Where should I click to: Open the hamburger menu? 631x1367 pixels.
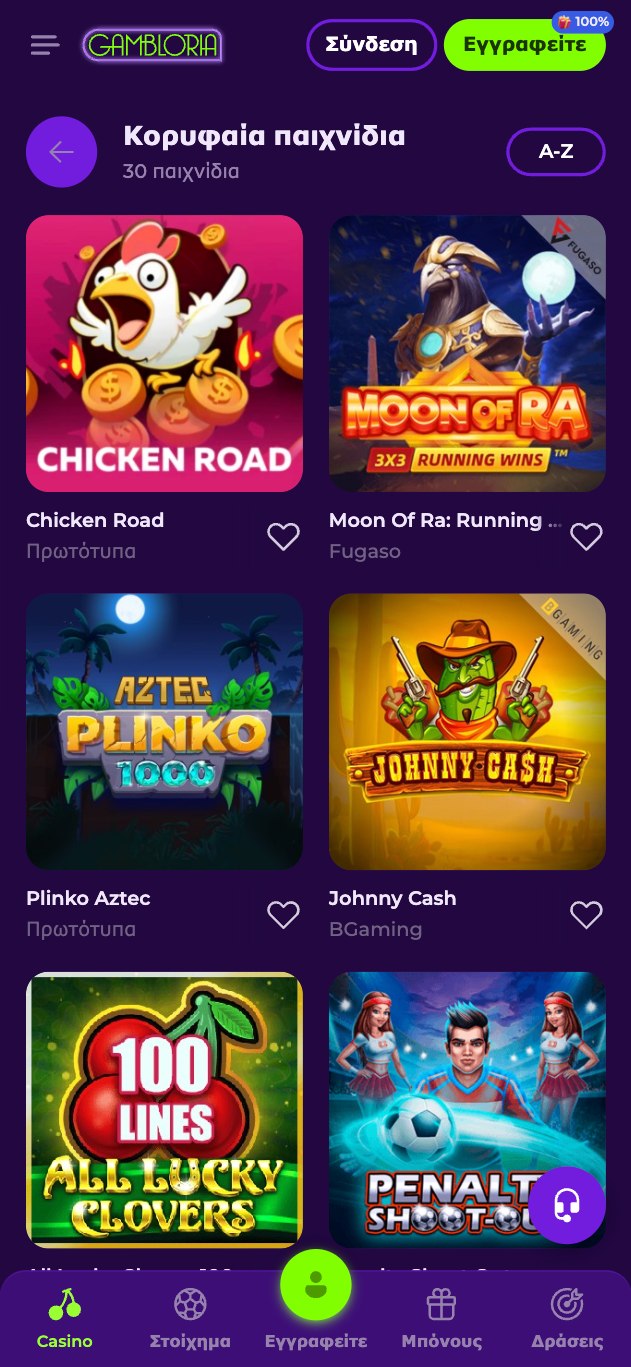tap(44, 45)
